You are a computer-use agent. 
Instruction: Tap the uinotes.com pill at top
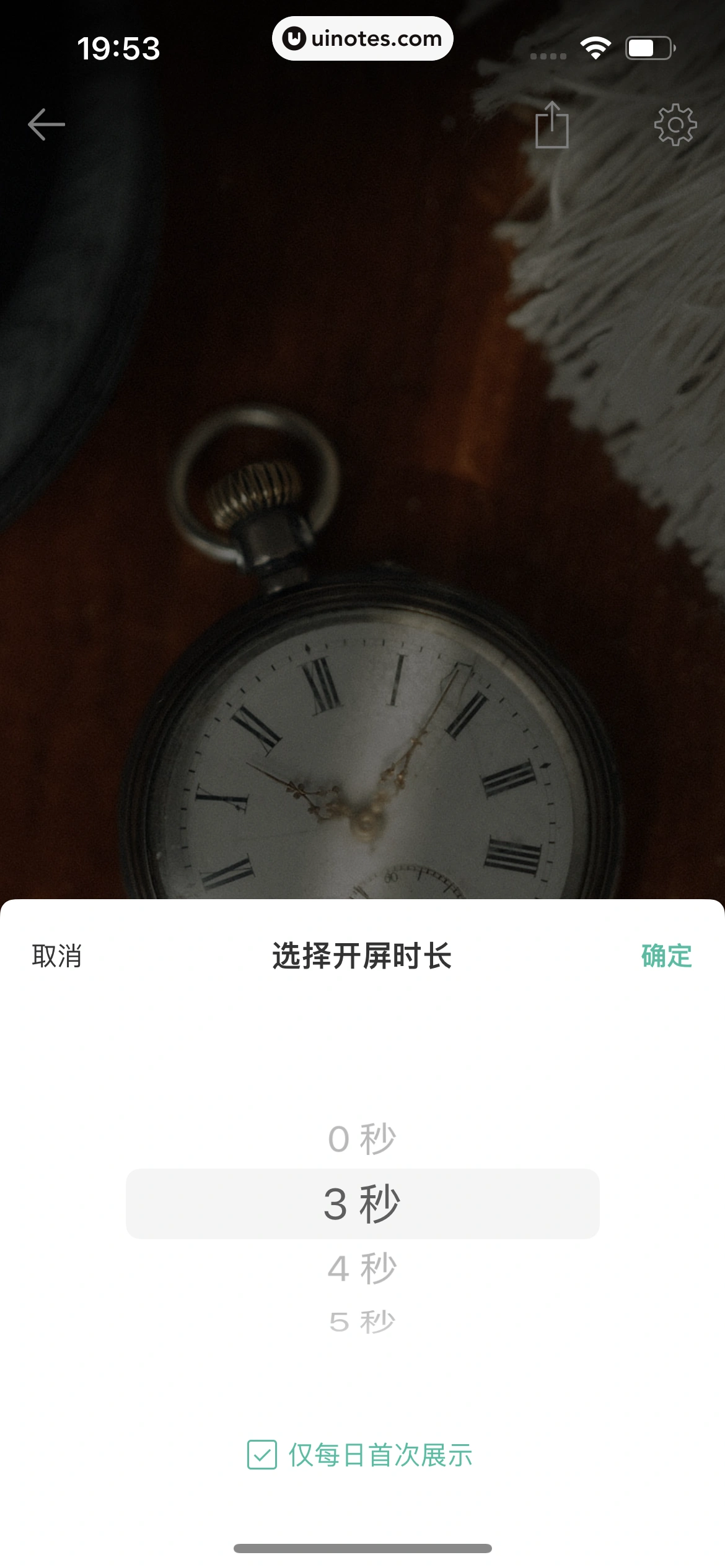click(x=362, y=38)
